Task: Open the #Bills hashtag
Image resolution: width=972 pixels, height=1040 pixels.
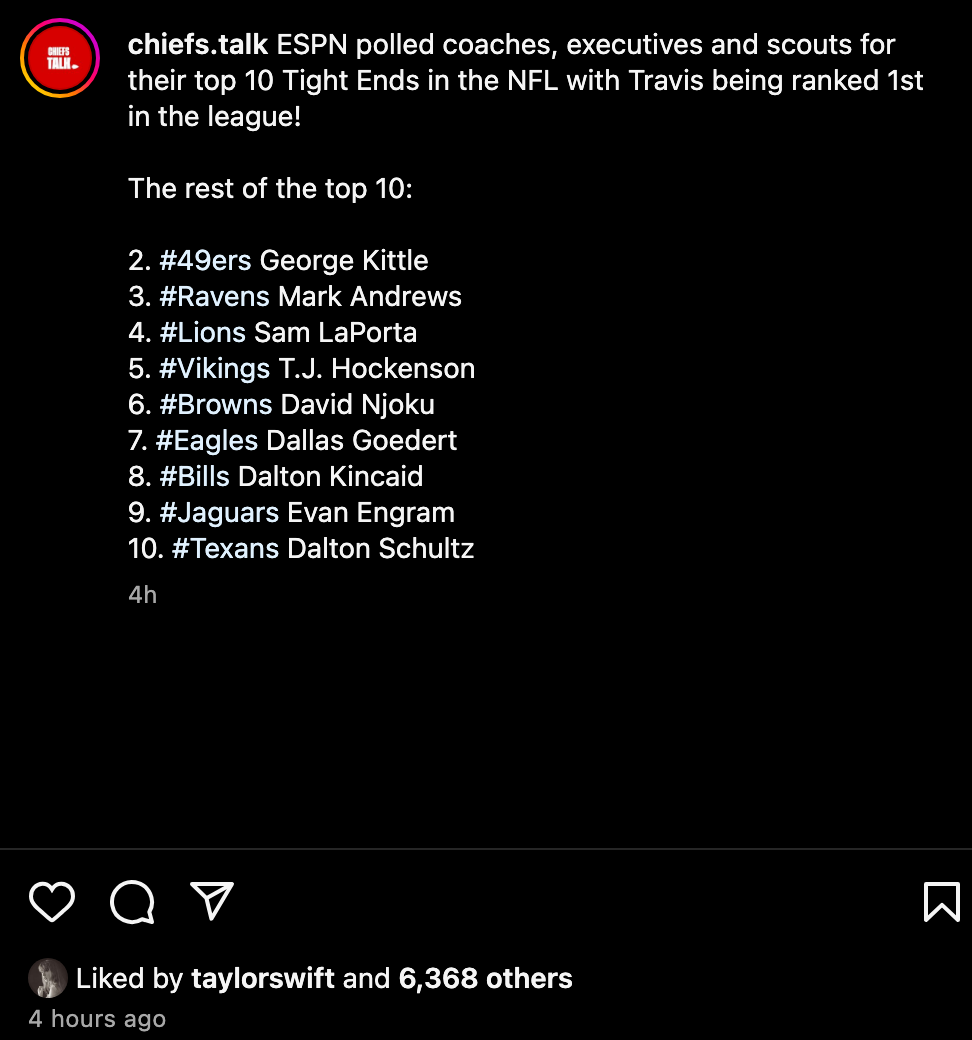Action: click(195, 477)
